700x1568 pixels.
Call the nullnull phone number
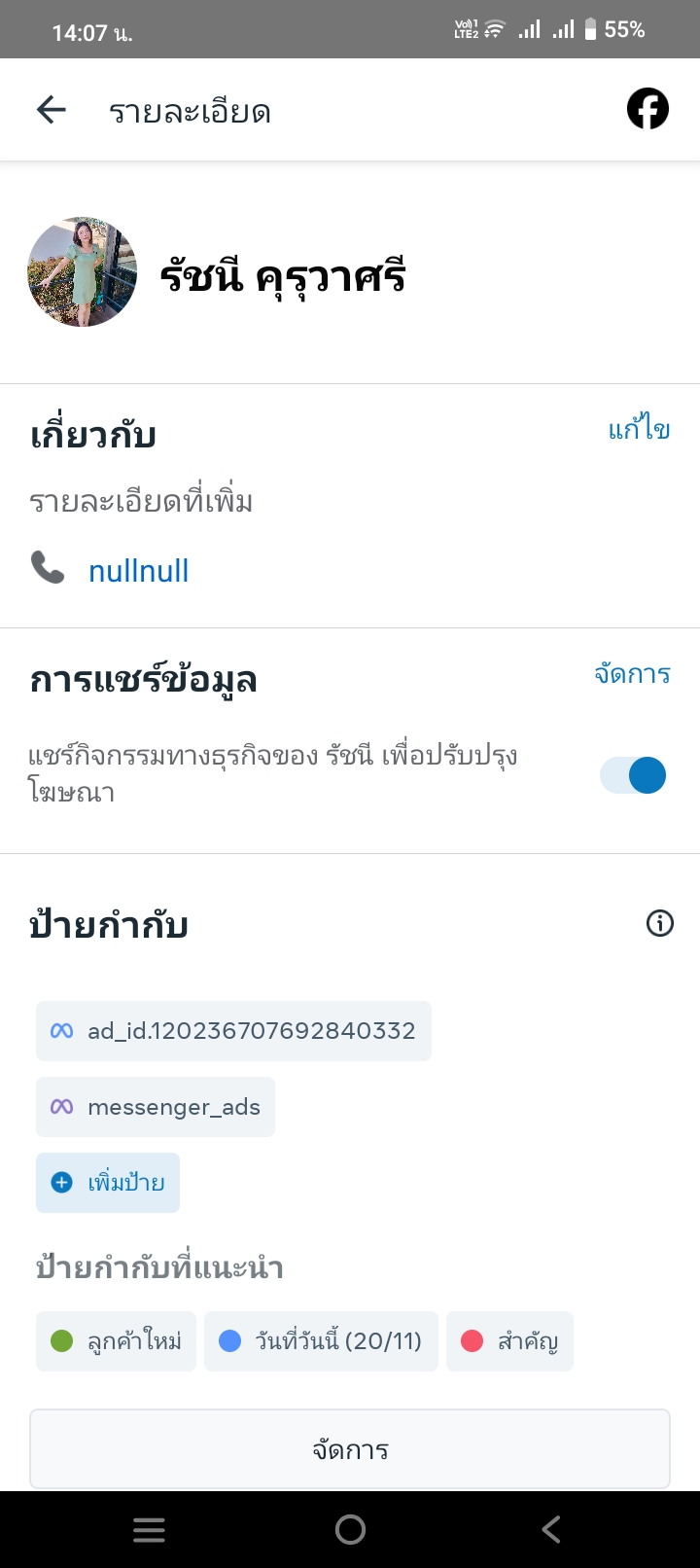click(138, 571)
